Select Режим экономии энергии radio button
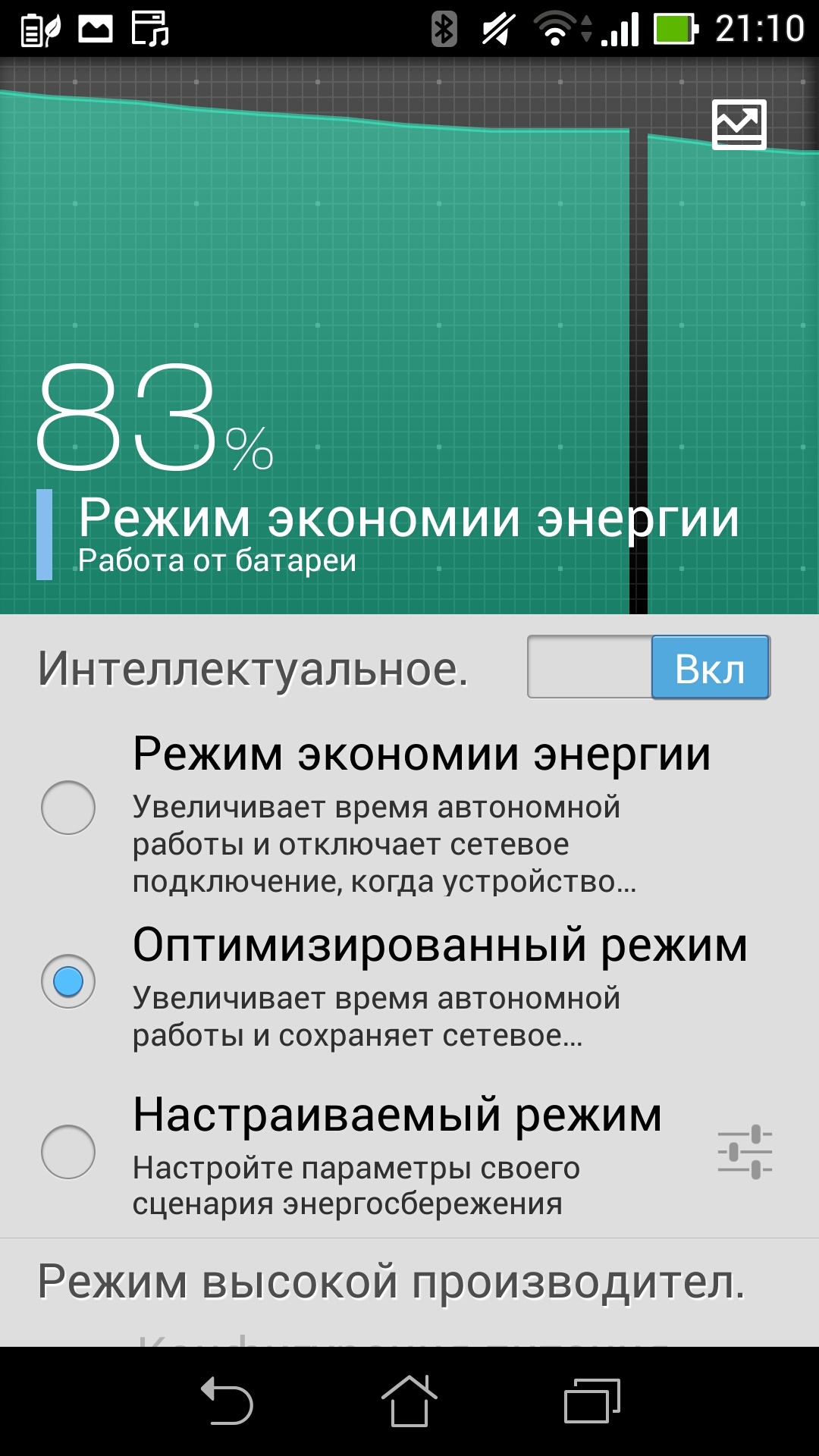Image resolution: width=819 pixels, height=1456 pixels. coord(68,808)
